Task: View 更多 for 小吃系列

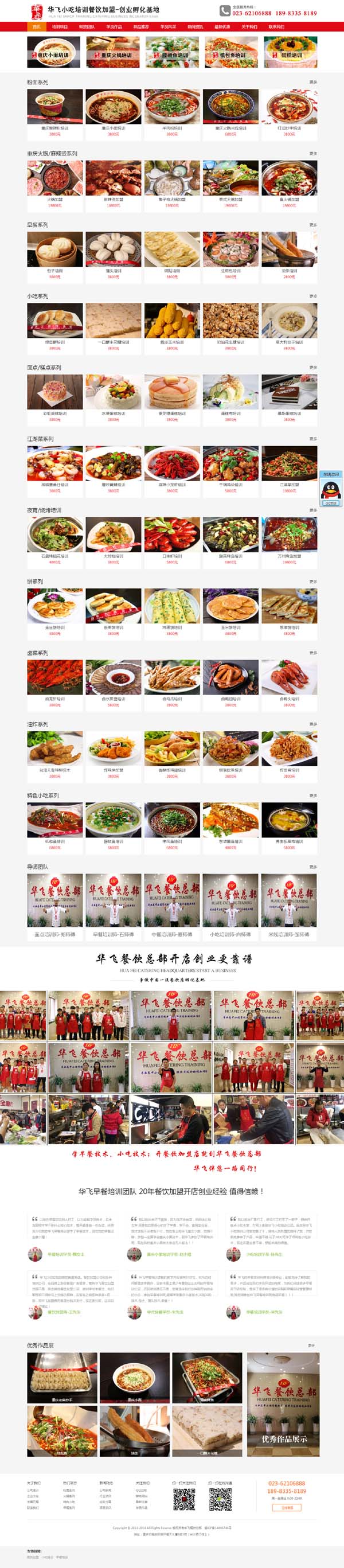Action: click(x=313, y=297)
